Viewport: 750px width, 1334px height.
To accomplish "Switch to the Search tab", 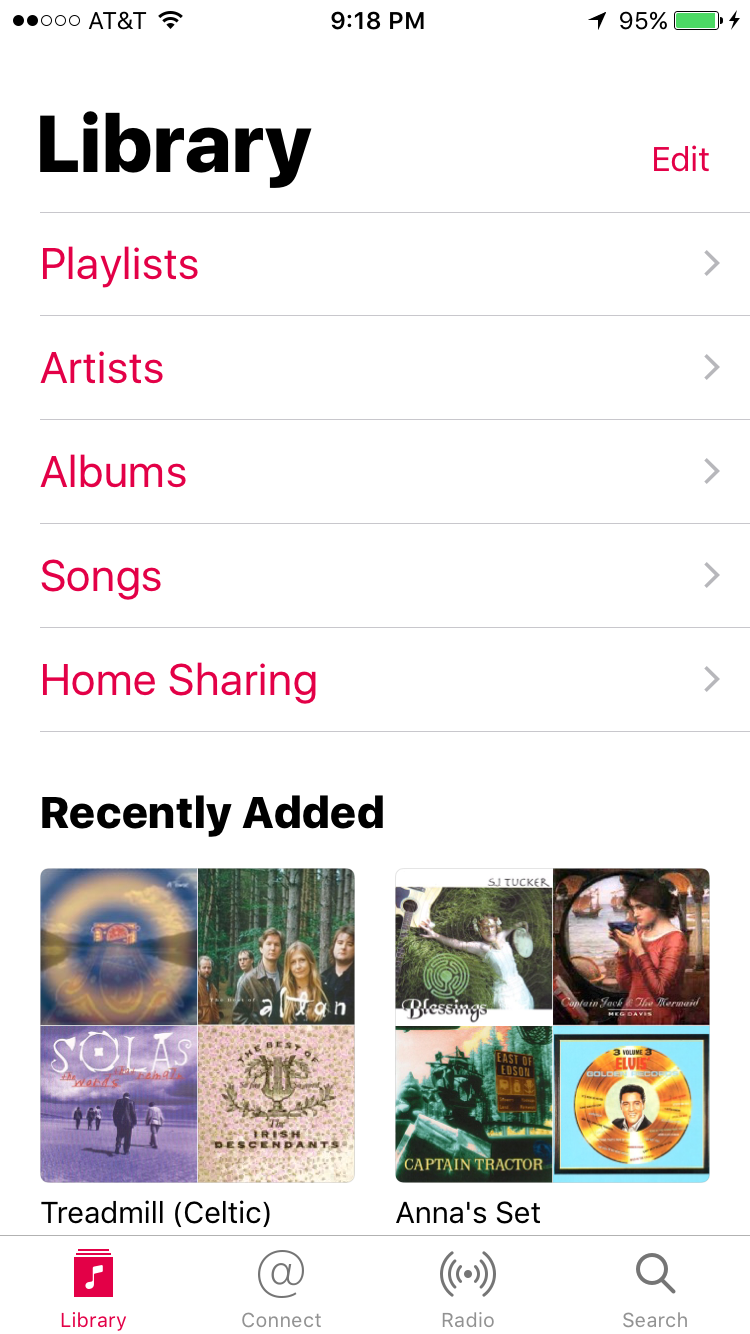I will (x=655, y=1288).
